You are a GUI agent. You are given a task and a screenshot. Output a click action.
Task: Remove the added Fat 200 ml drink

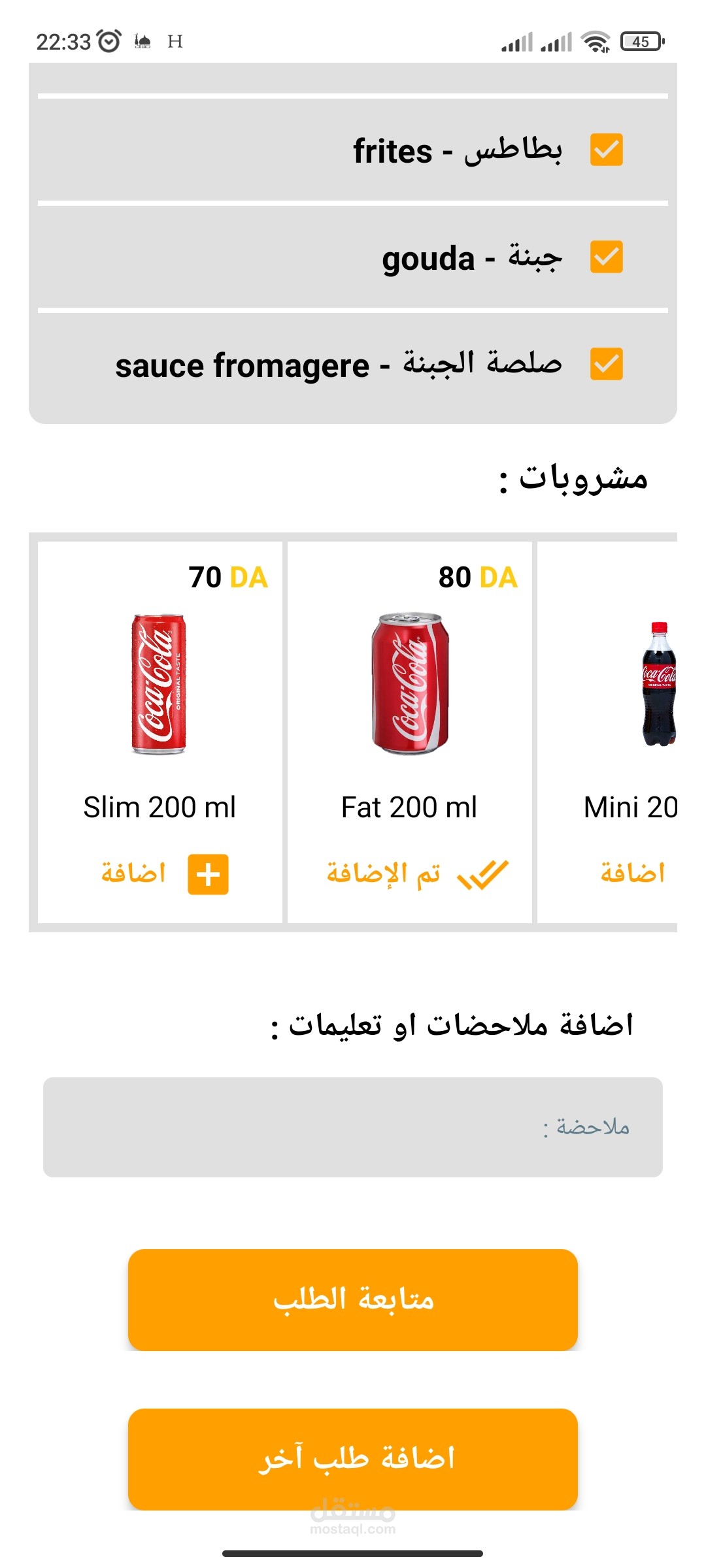click(482, 874)
